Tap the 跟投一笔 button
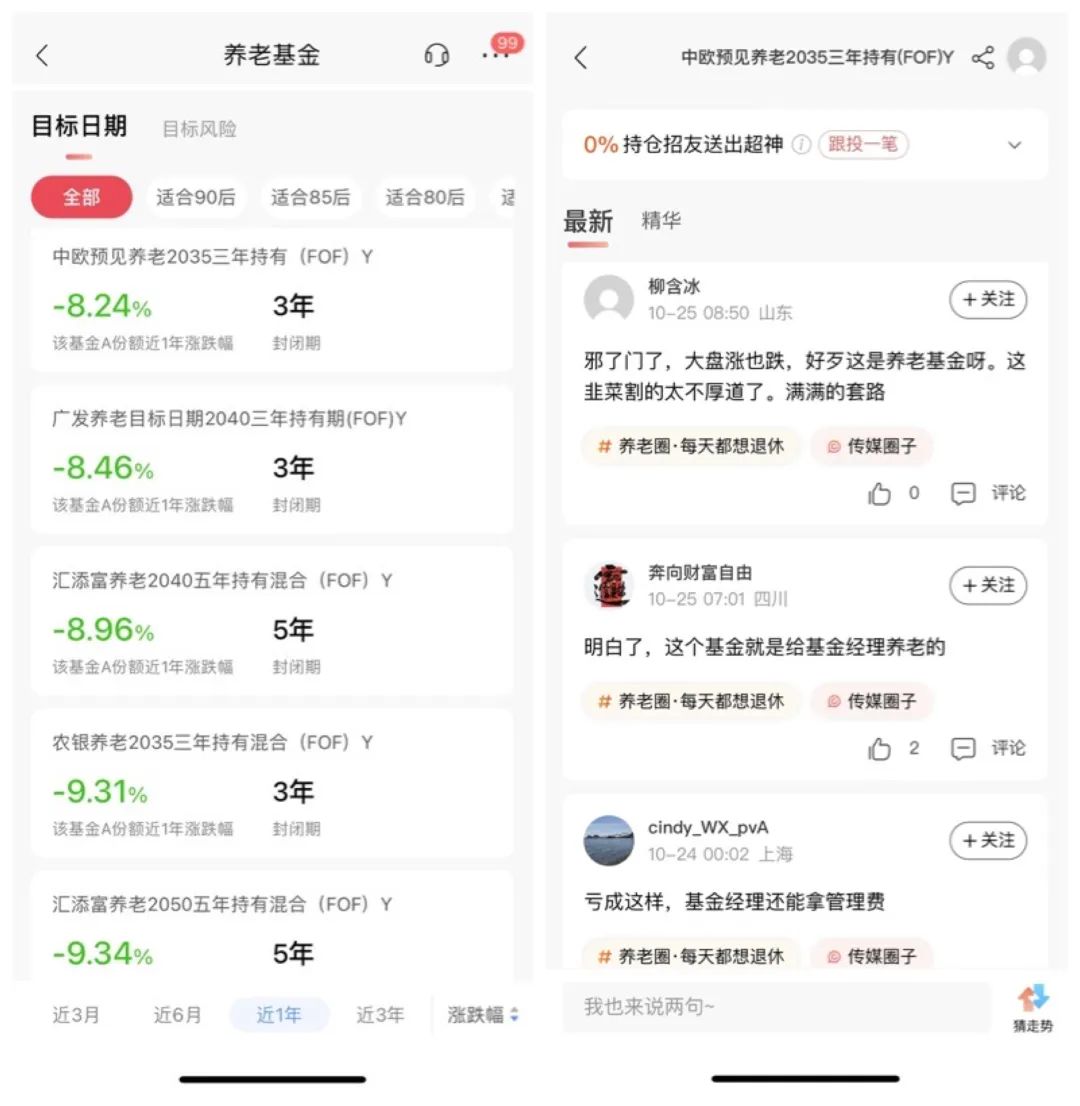Viewport: 1080px width, 1106px height. (x=864, y=145)
